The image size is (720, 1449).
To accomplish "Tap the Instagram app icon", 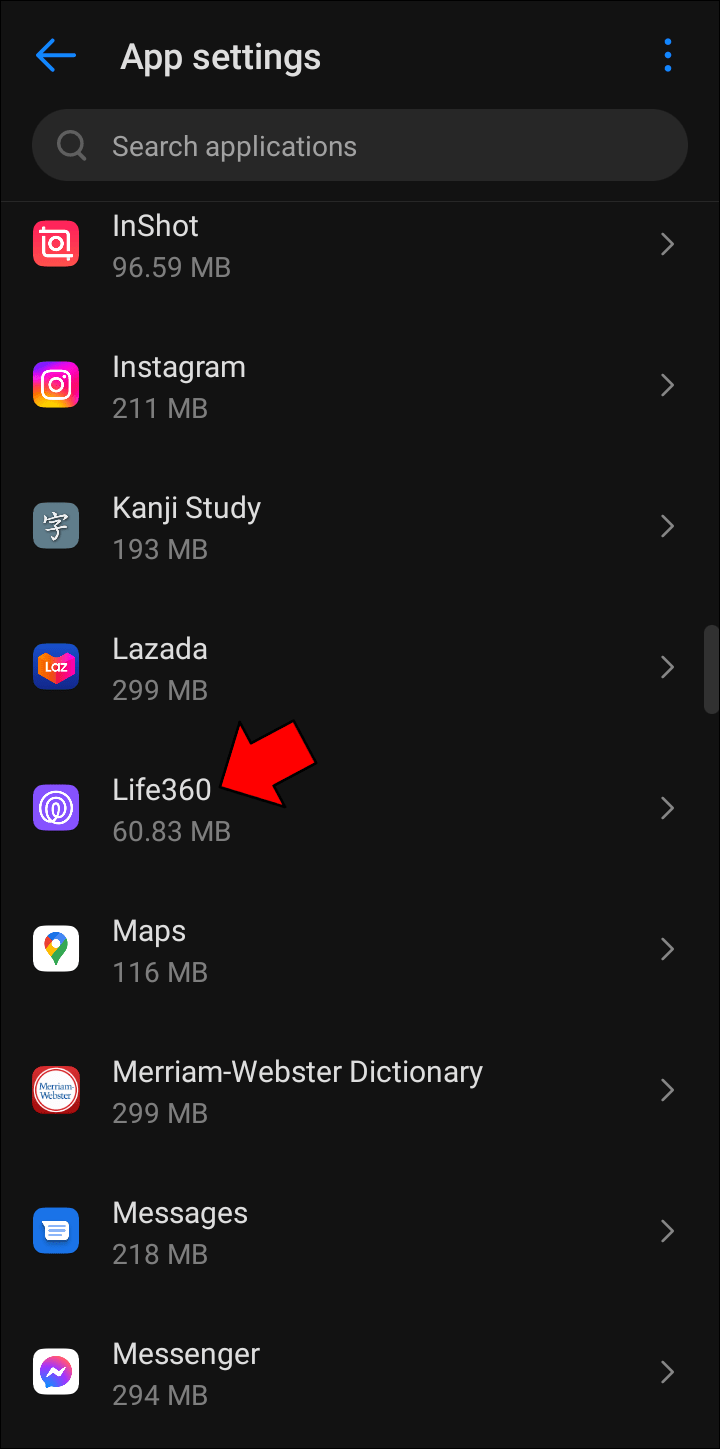I will pyautogui.click(x=56, y=384).
